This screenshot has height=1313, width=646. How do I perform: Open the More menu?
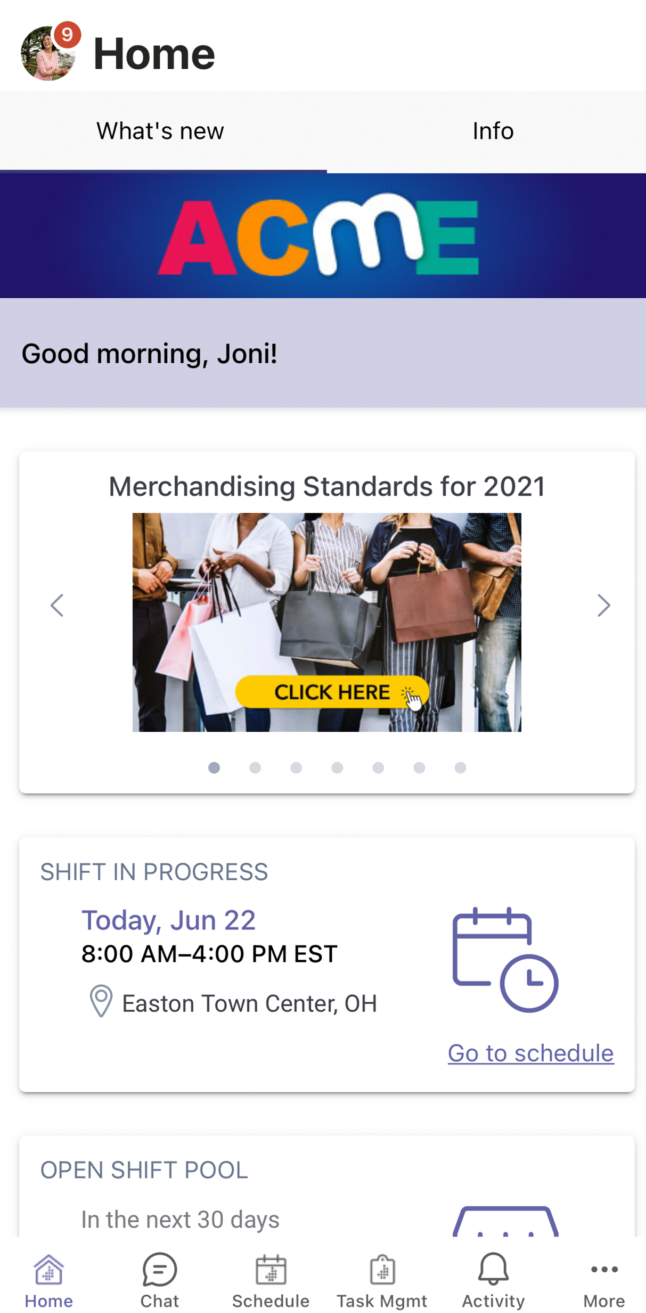pyautogui.click(x=604, y=1281)
